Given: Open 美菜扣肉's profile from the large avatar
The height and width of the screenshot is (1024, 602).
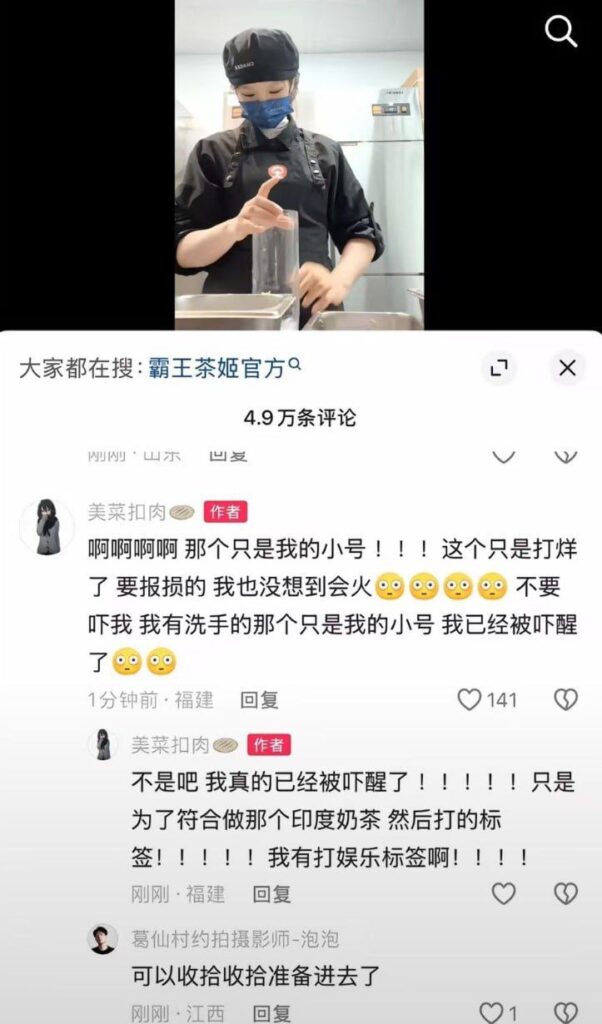Looking at the screenshot, I should click(47, 527).
